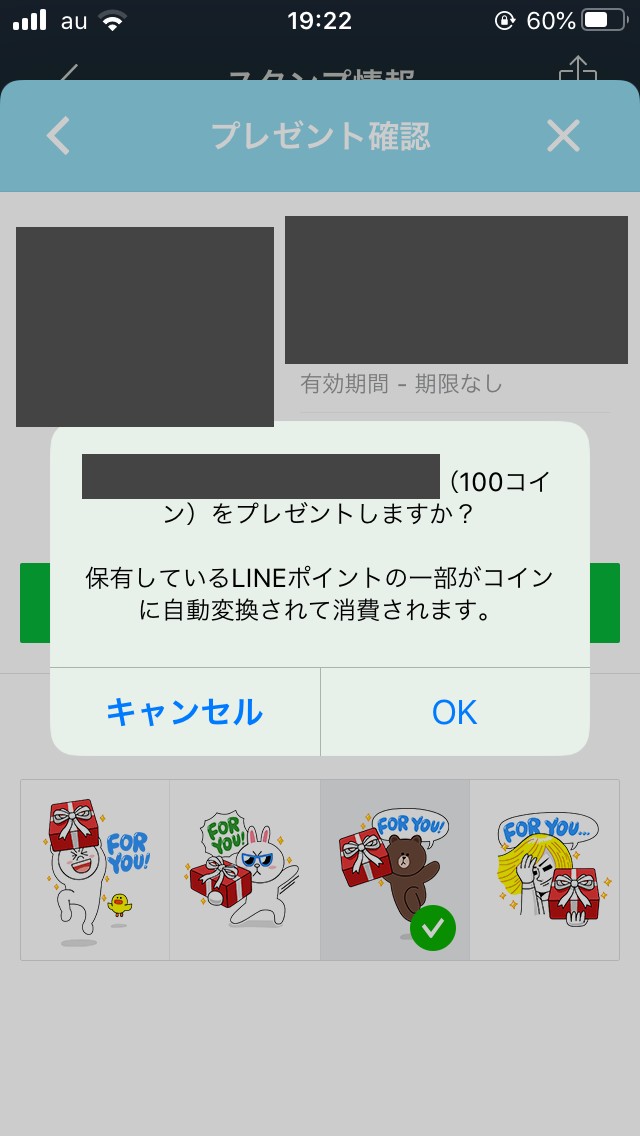The width and height of the screenshot is (640, 1136).
Task: Pick the Brown bear gift template
Action: tap(395, 870)
